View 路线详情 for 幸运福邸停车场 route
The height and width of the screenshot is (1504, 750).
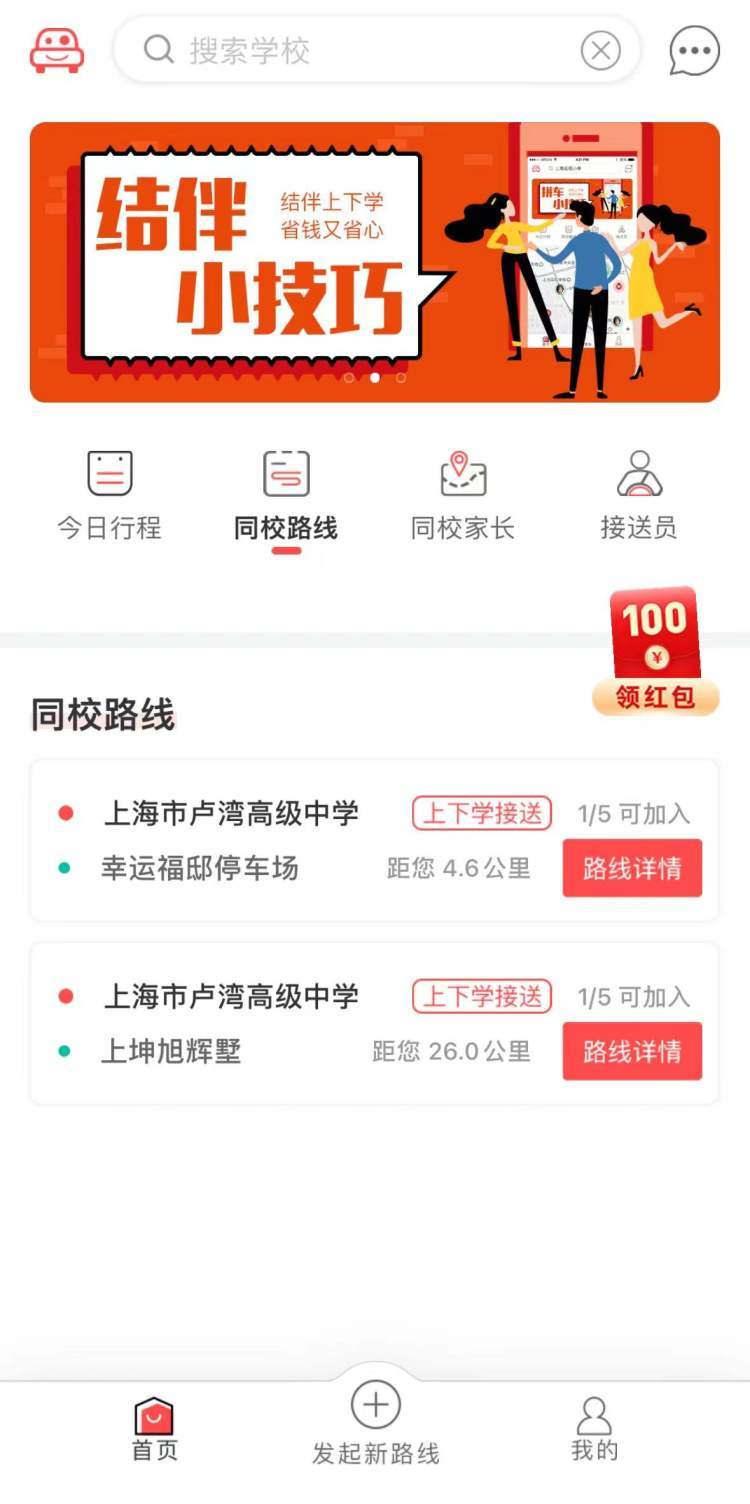tap(632, 868)
